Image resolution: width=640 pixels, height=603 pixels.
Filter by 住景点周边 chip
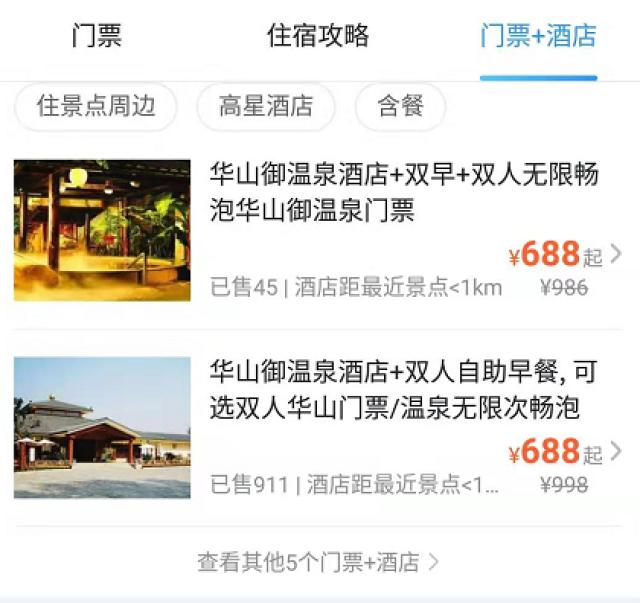click(x=96, y=107)
